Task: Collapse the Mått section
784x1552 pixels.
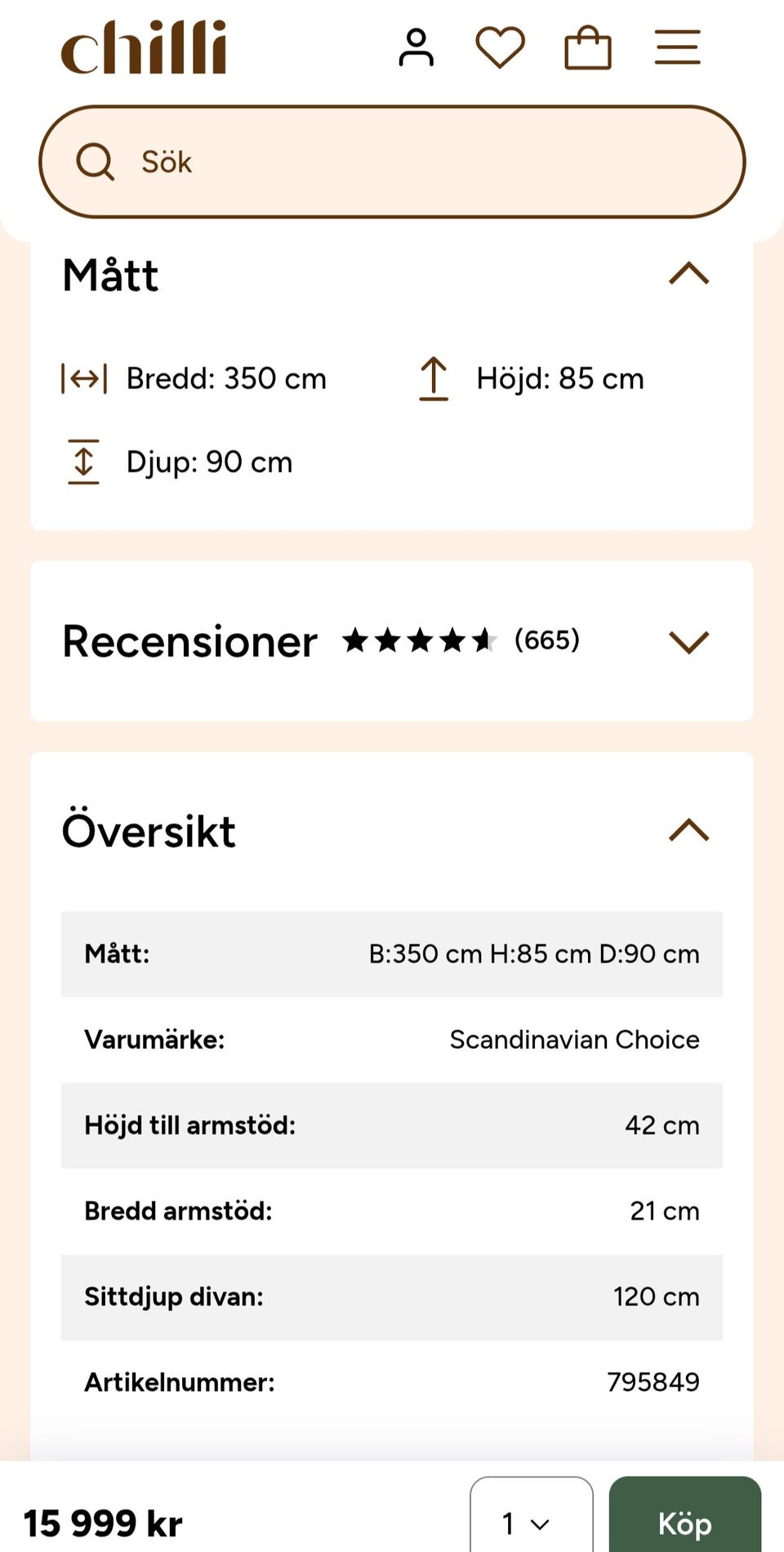Action: tap(689, 274)
